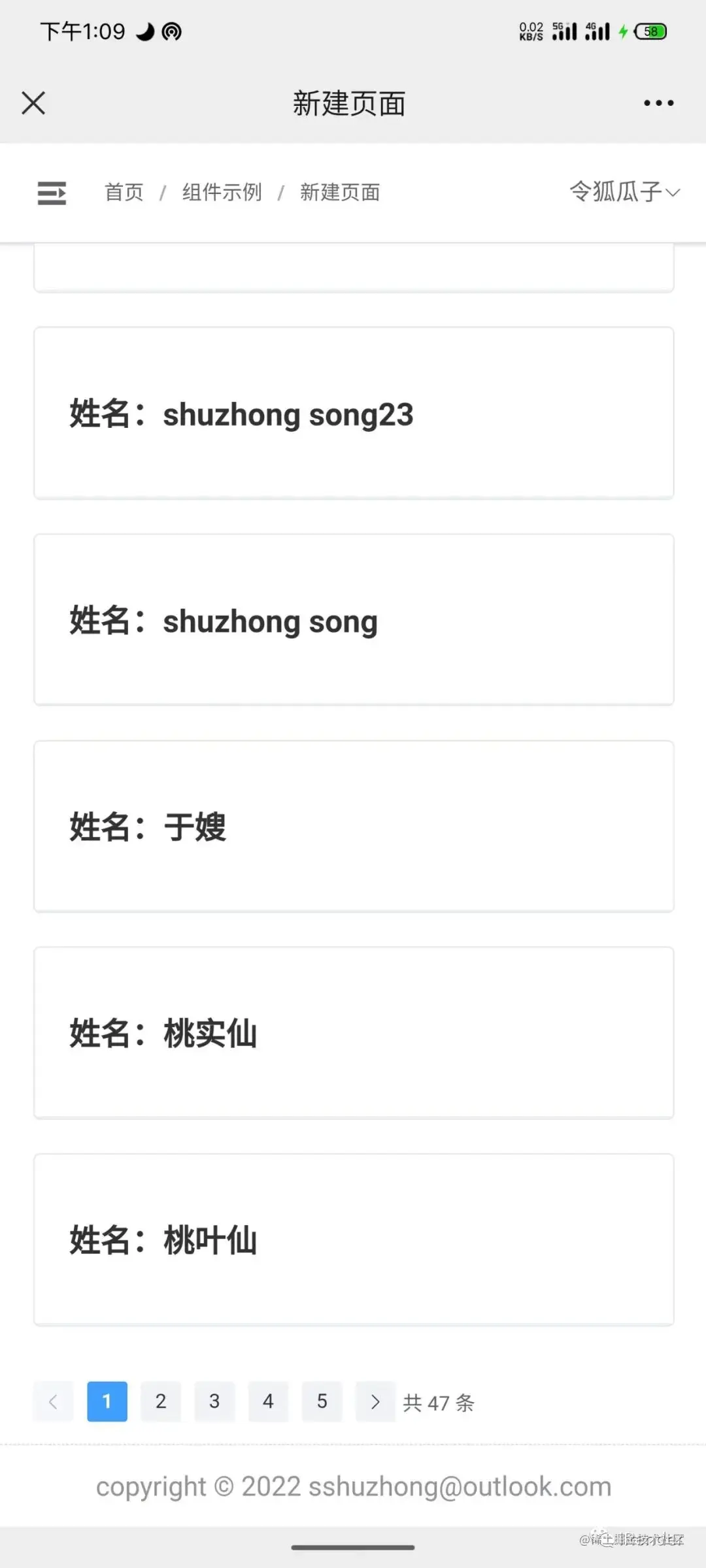
Task: Go to page 5 of results
Action: (x=322, y=1401)
